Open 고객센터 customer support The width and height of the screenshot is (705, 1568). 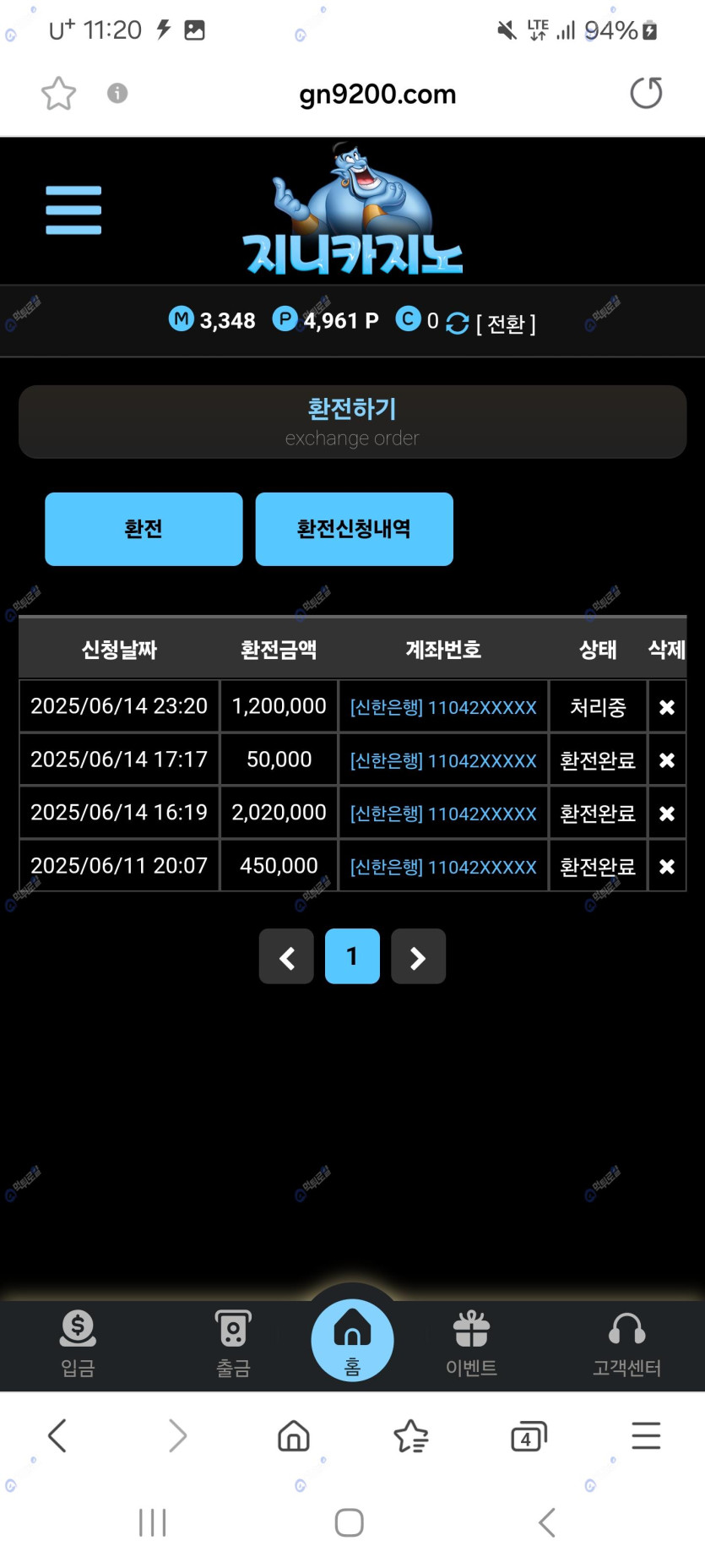(x=626, y=1342)
